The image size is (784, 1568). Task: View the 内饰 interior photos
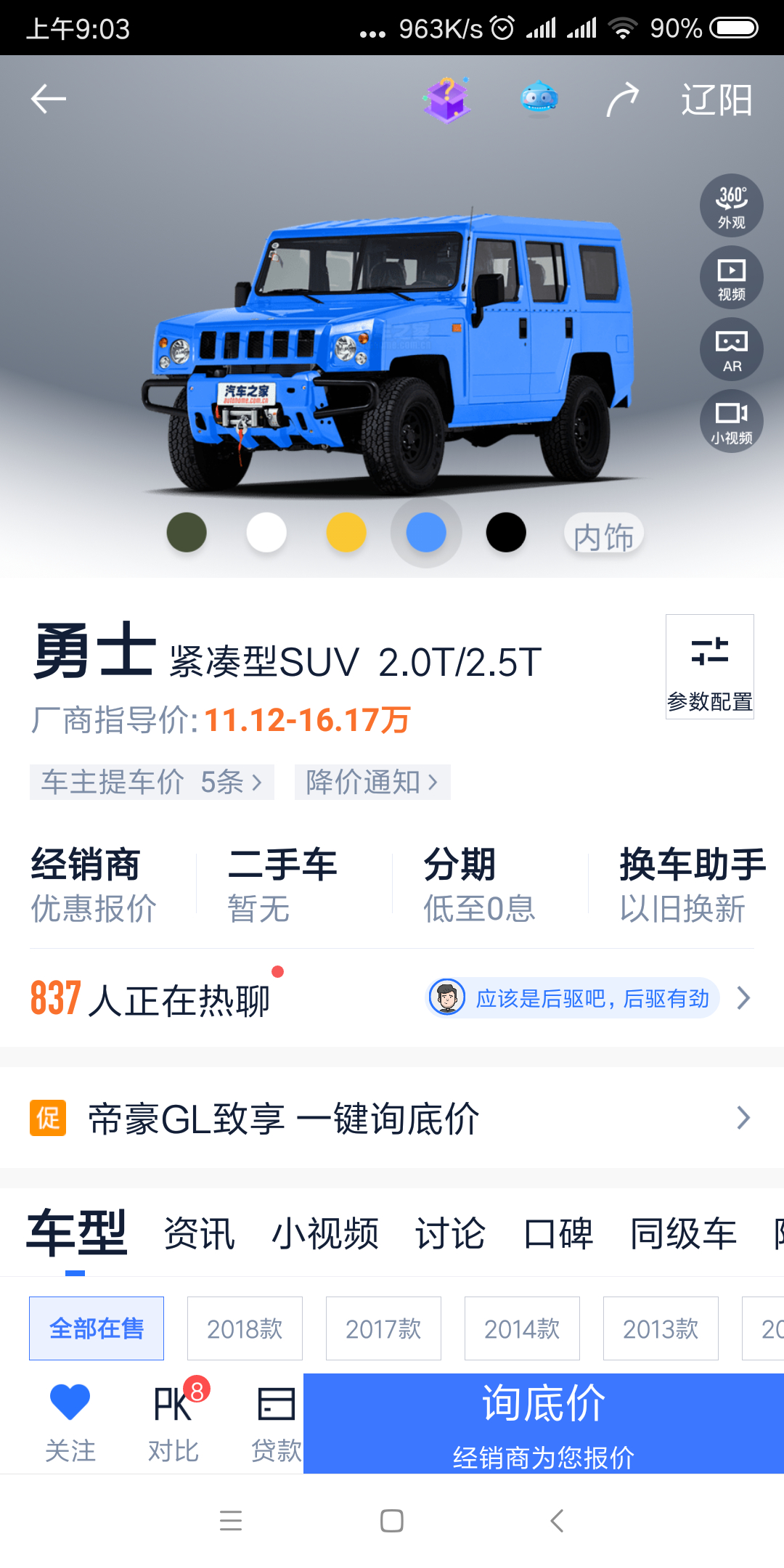pos(603,536)
